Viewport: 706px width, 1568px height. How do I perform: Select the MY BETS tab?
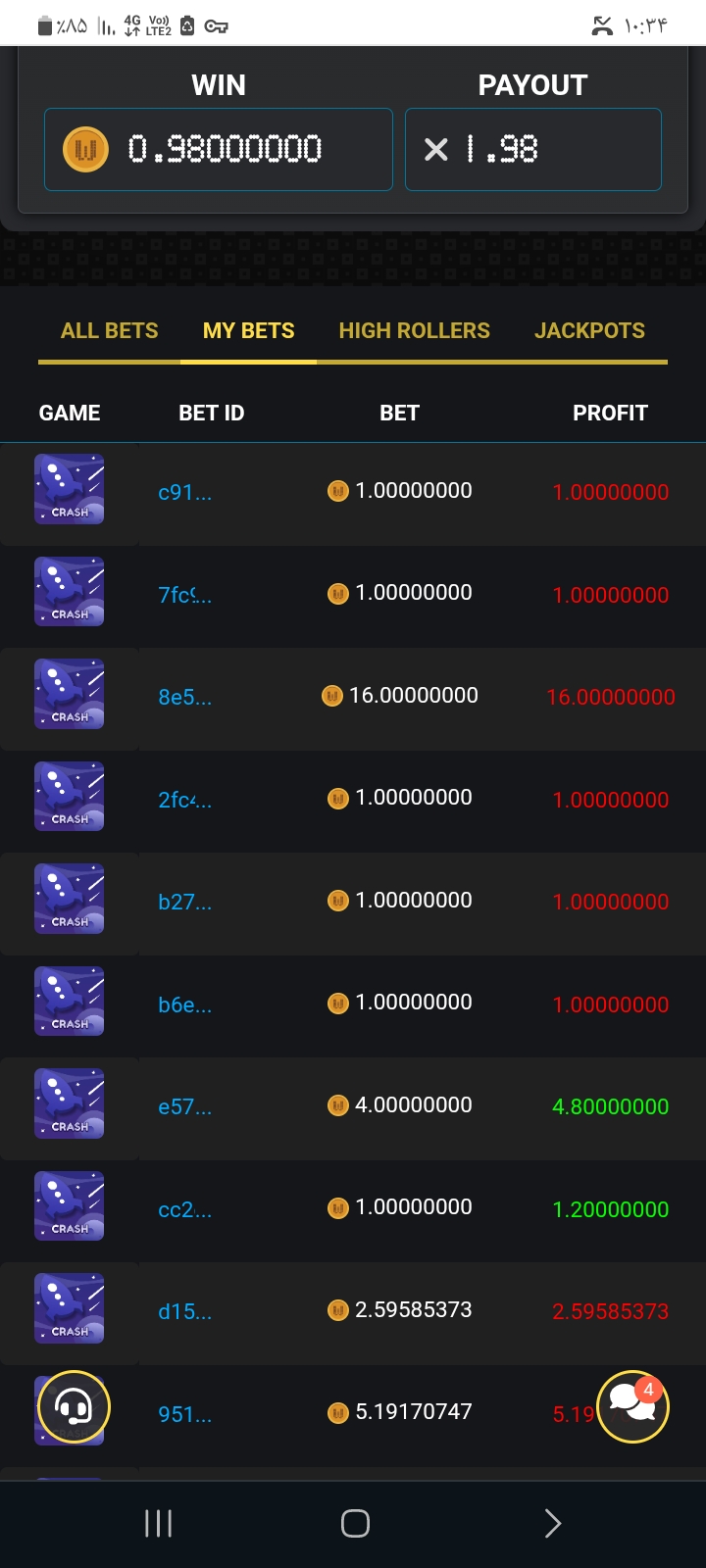(248, 331)
